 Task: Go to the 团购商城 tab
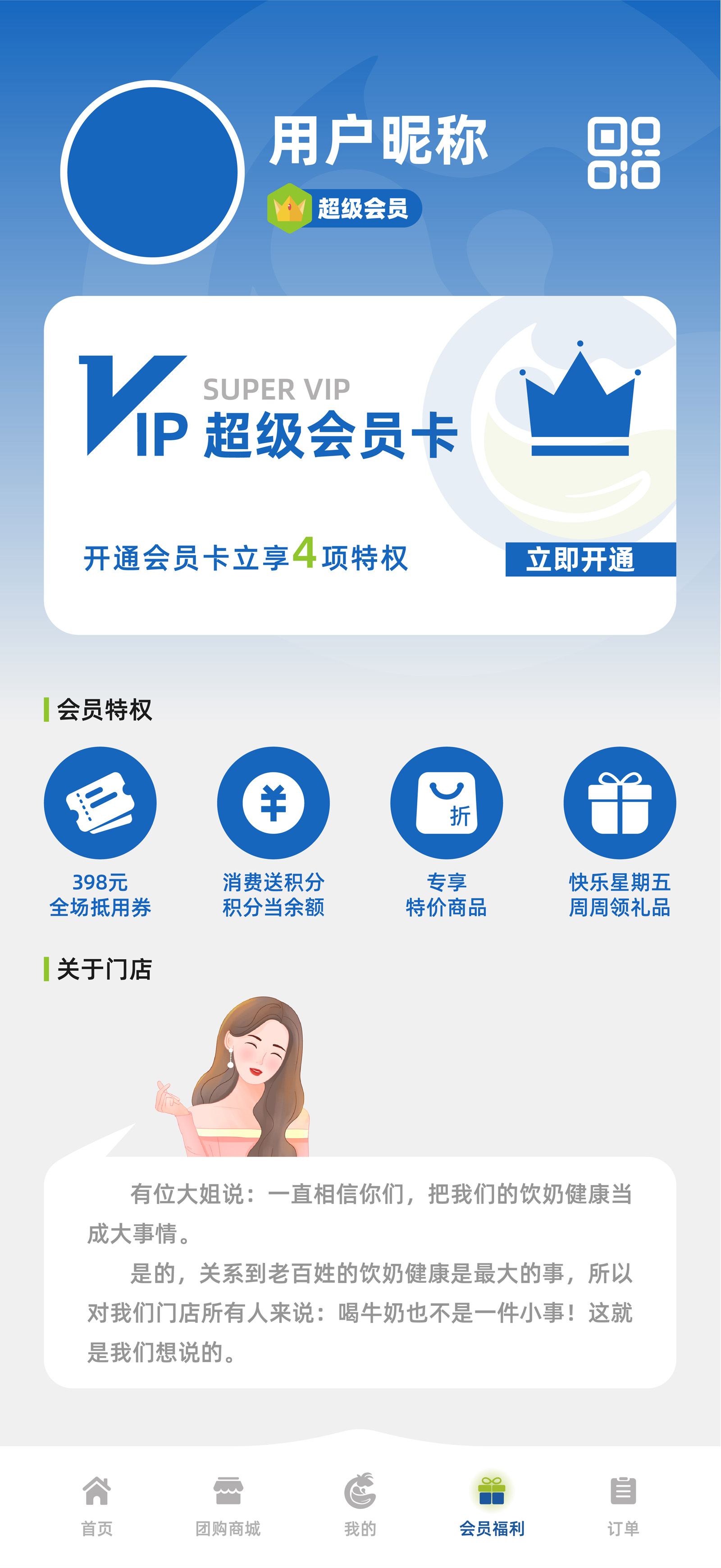(x=228, y=1506)
